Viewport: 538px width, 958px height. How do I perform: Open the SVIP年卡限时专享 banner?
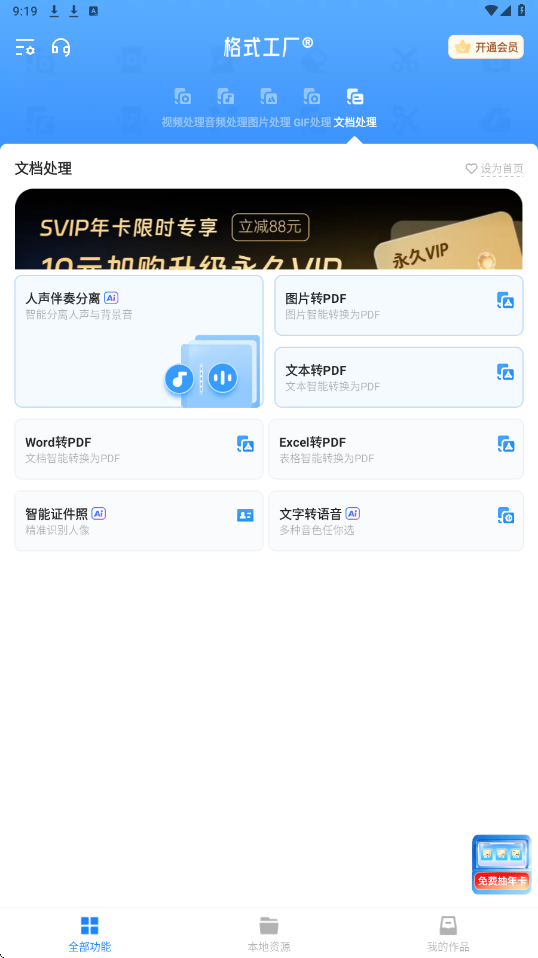(x=269, y=229)
